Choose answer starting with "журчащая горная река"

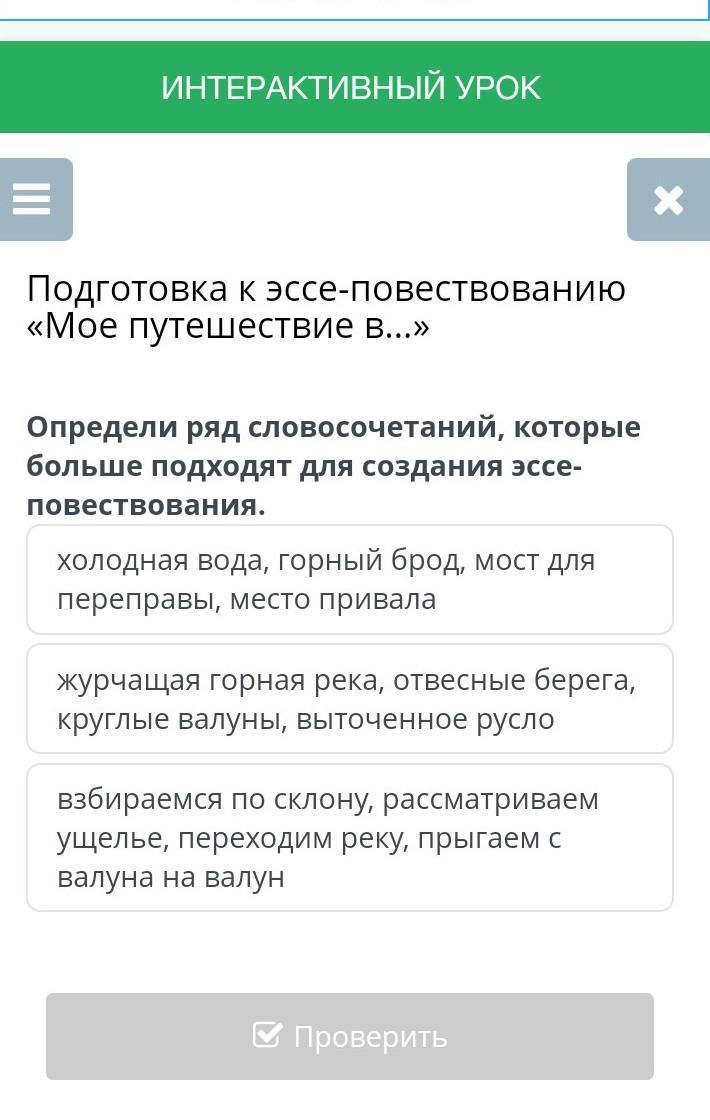pos(349,699)
